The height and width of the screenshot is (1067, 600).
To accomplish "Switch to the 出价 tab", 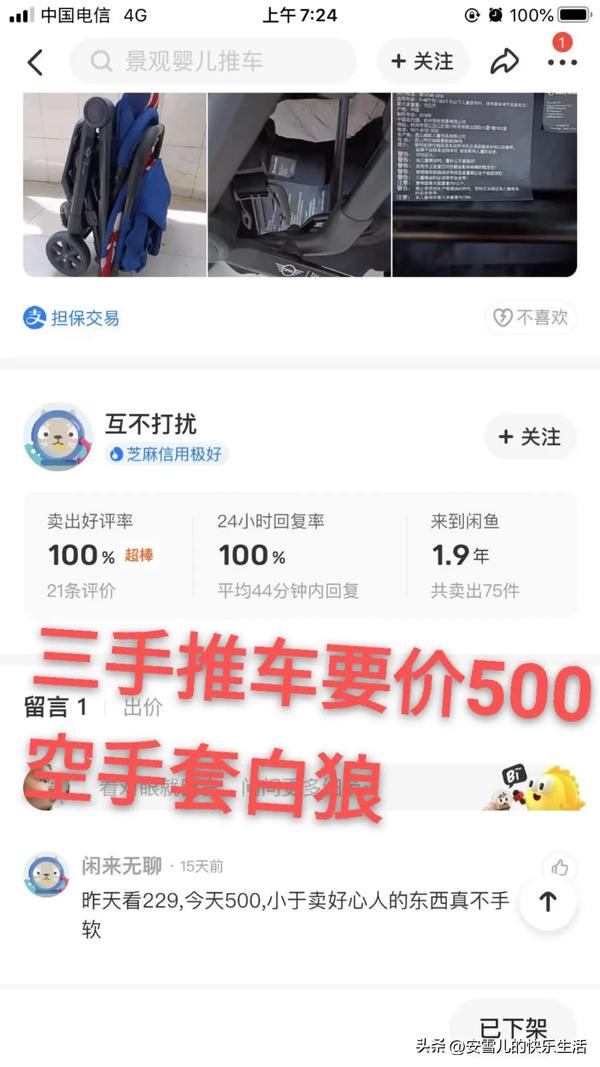I will pyautogui.click(x=143, y=707).
